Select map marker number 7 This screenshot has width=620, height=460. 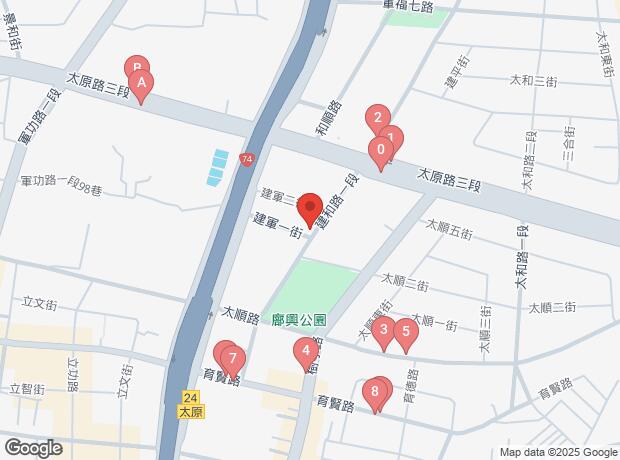[232, 359]
